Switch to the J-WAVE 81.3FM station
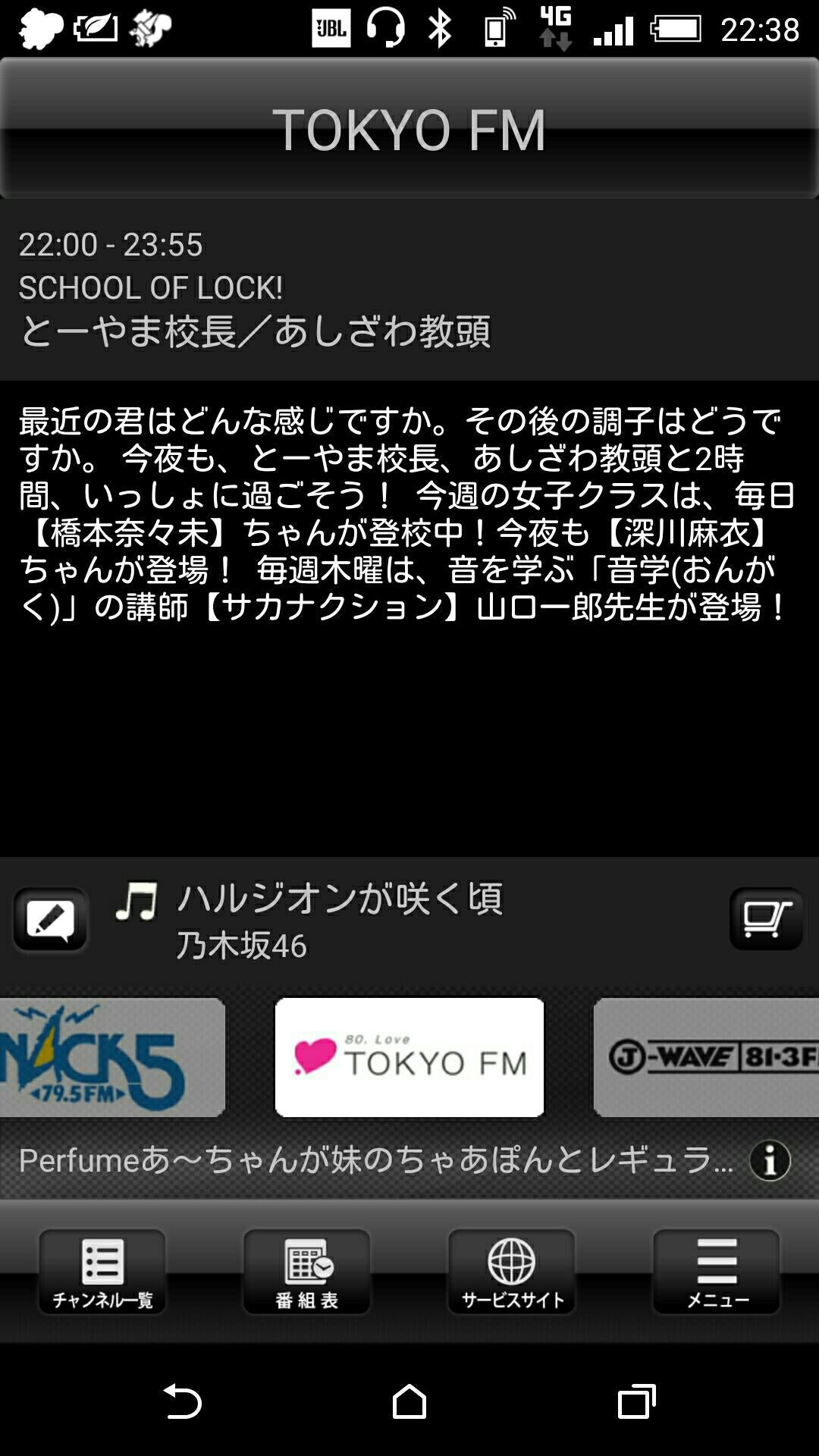The height and width of the screenshot is (1456, 819). [x=707, y=1057]
